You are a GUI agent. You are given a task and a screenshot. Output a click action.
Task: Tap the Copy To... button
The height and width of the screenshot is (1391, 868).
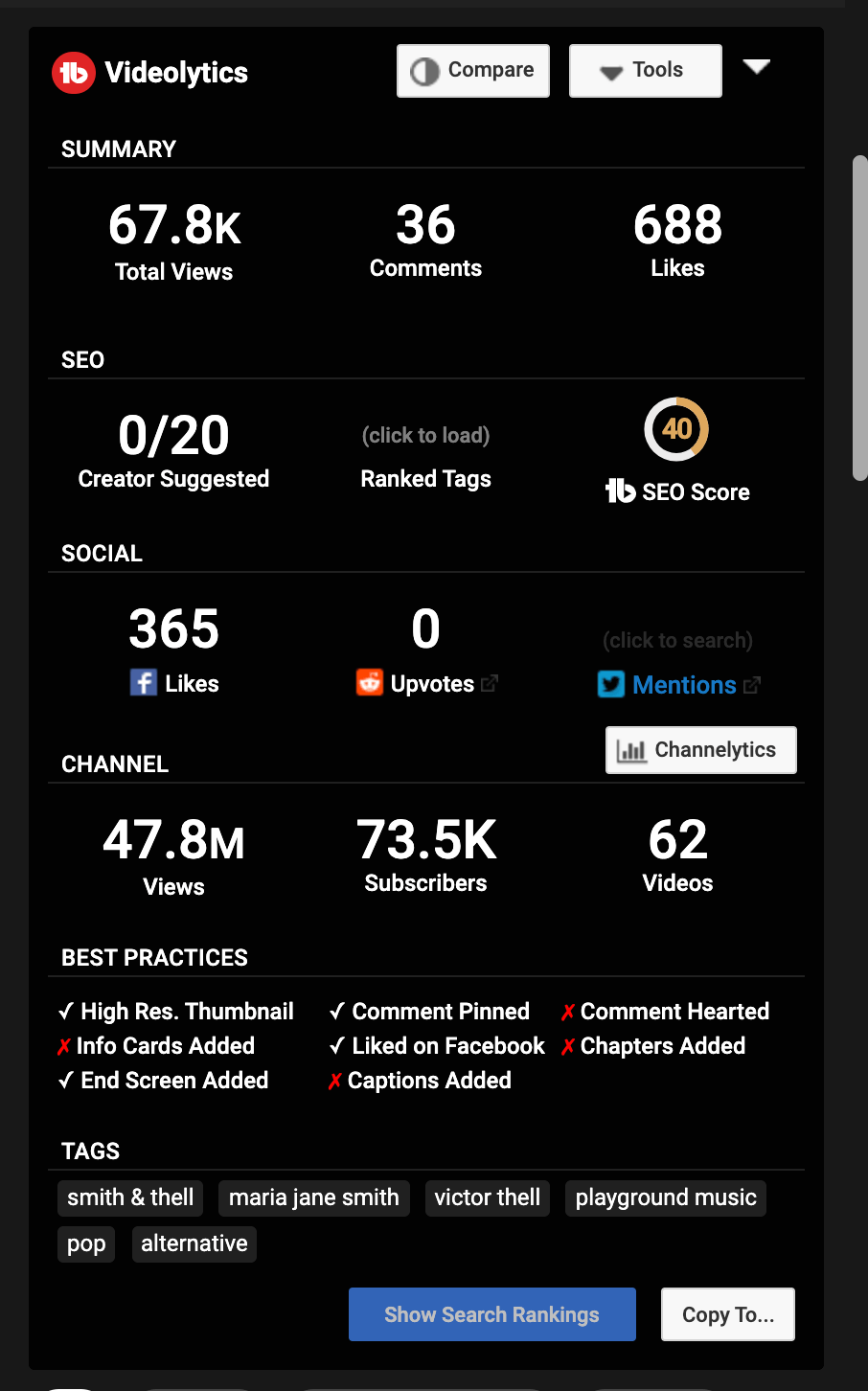727,1314
